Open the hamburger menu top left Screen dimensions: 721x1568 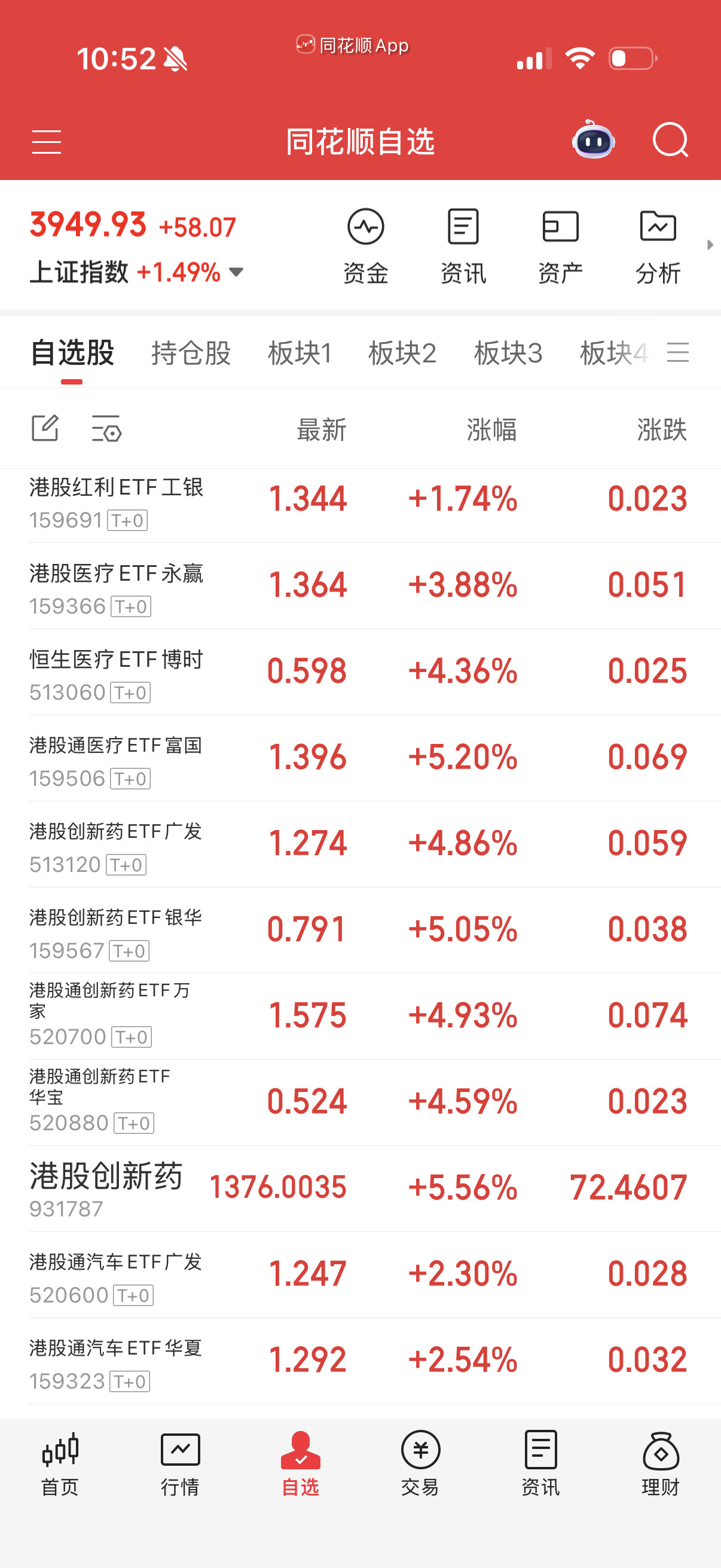pos(46,141)
